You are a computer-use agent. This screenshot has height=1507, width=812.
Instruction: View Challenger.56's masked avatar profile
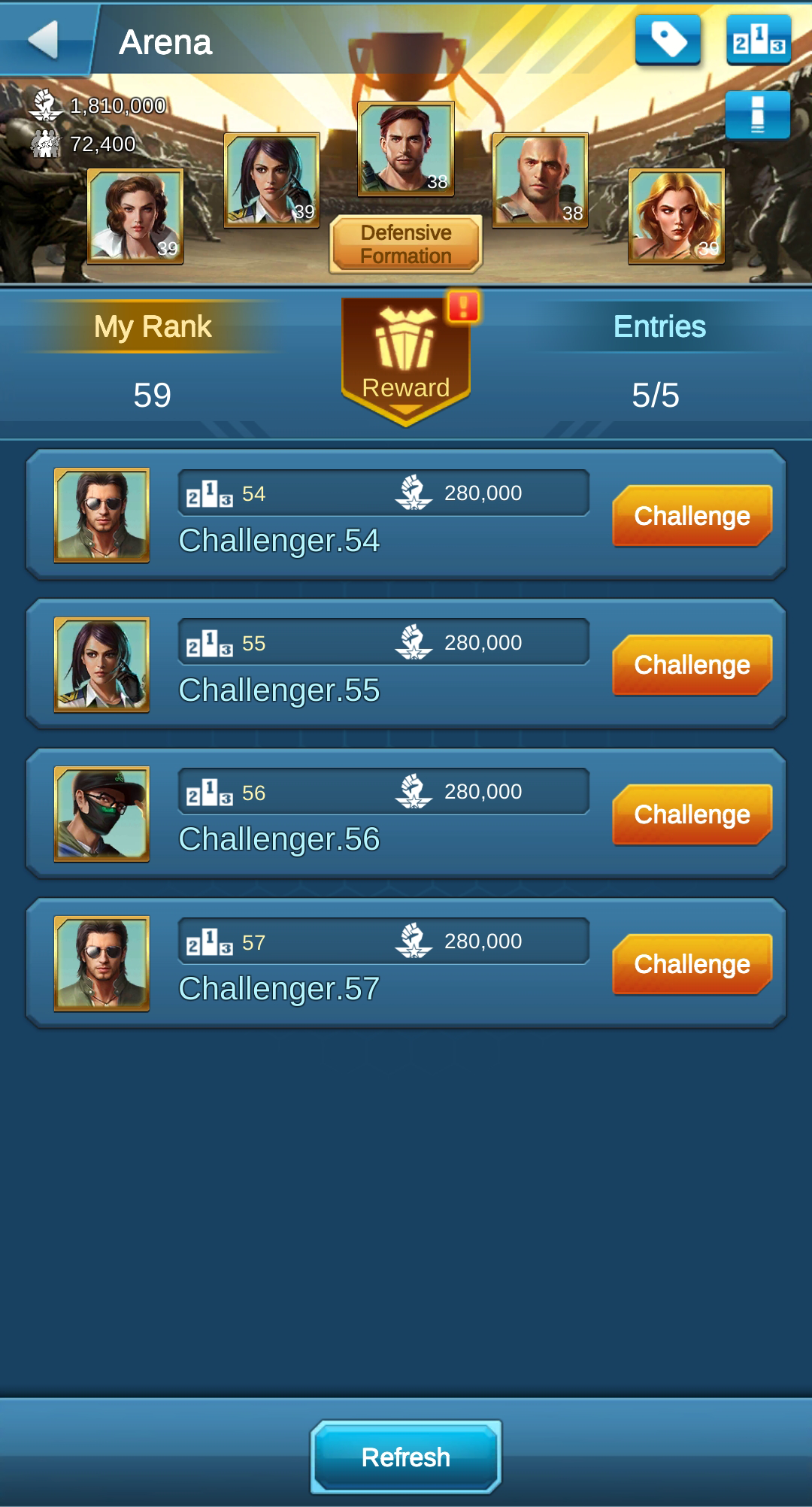pyautogui.click(x=101, y=814)
